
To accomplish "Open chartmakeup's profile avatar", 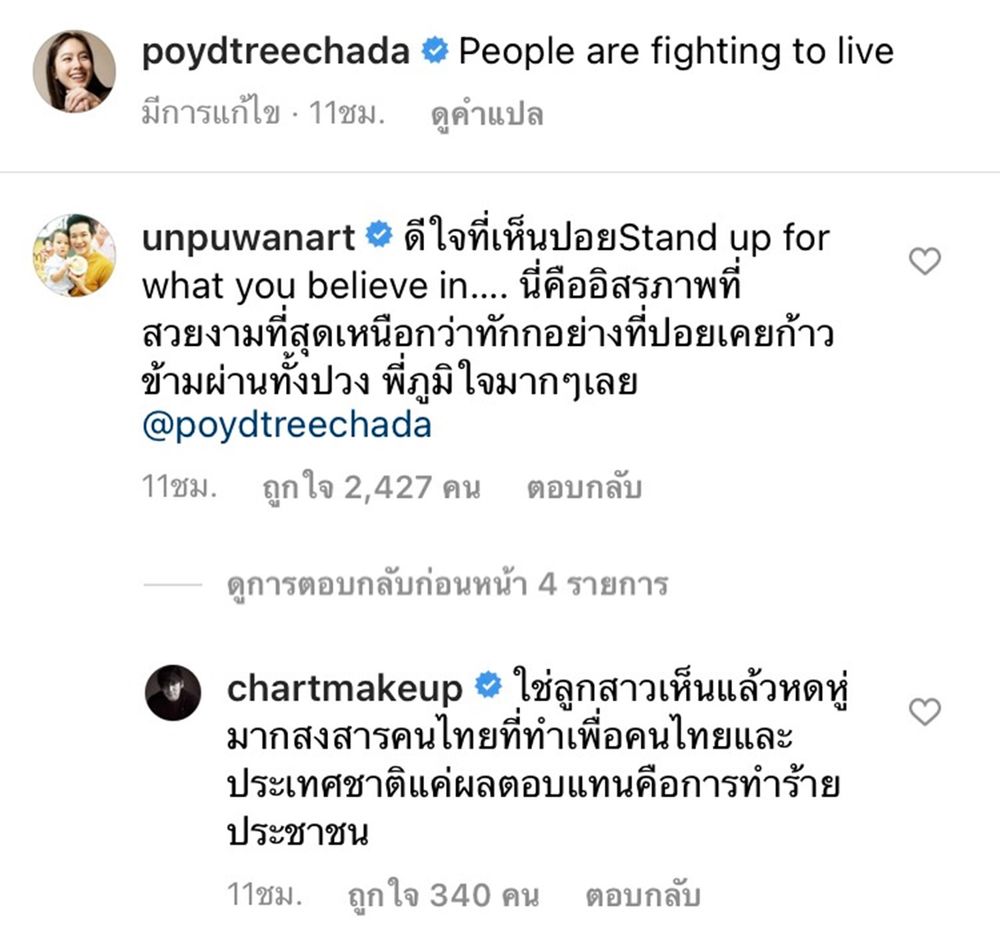I will (x=172, y=692).
